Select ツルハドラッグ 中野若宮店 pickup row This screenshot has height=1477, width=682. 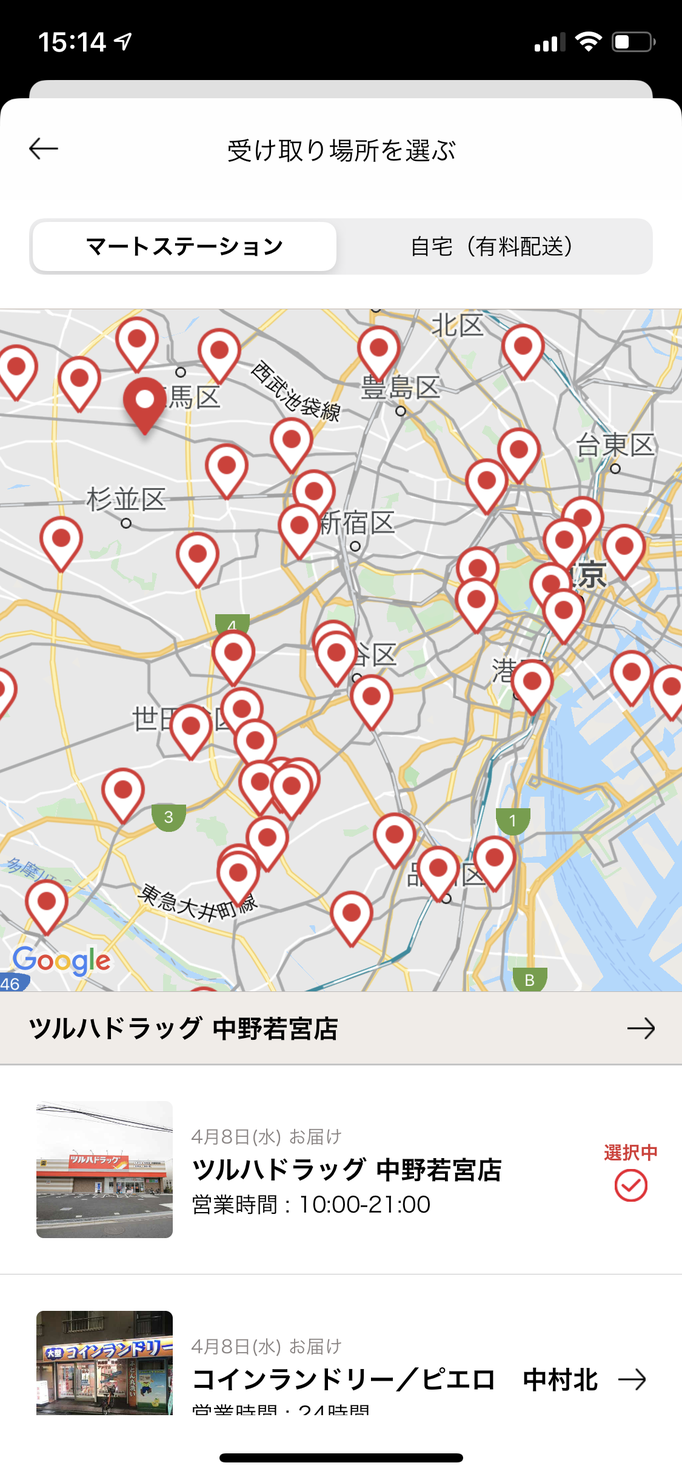tap(345, 1170)
